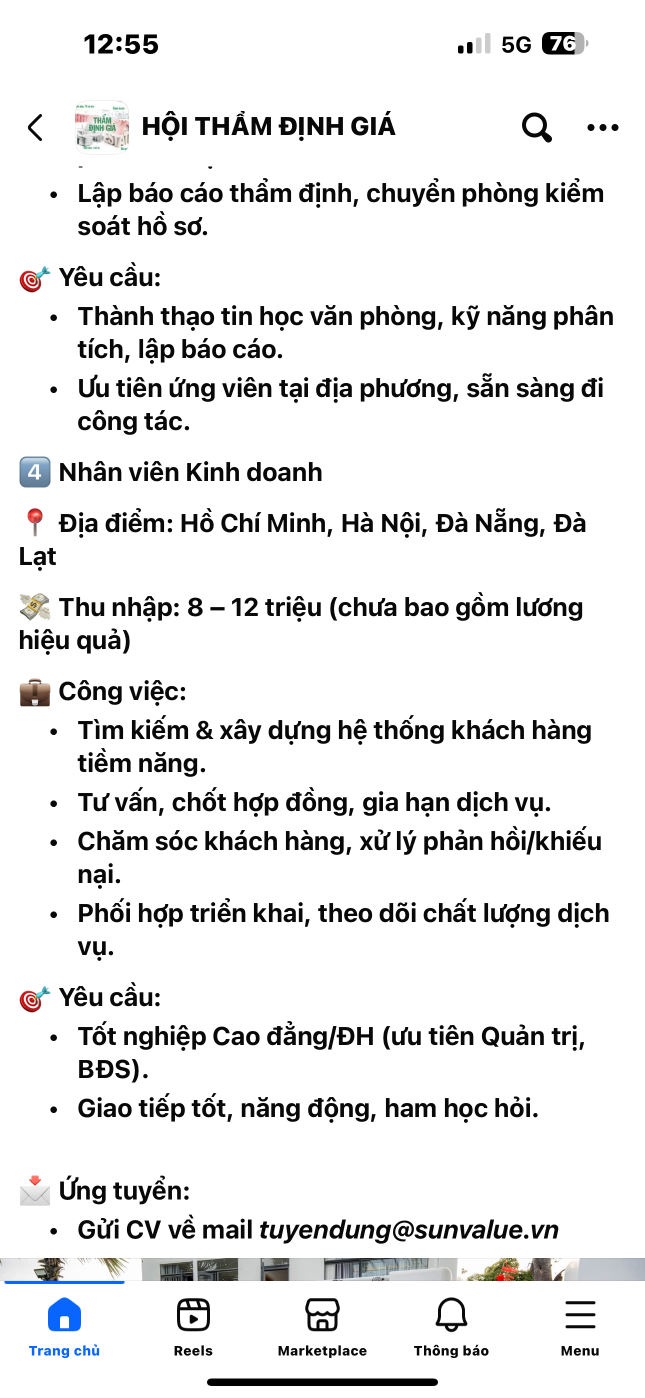
Task: Switch to the Trang chủ tab
Action: (x=64, y=1328)
